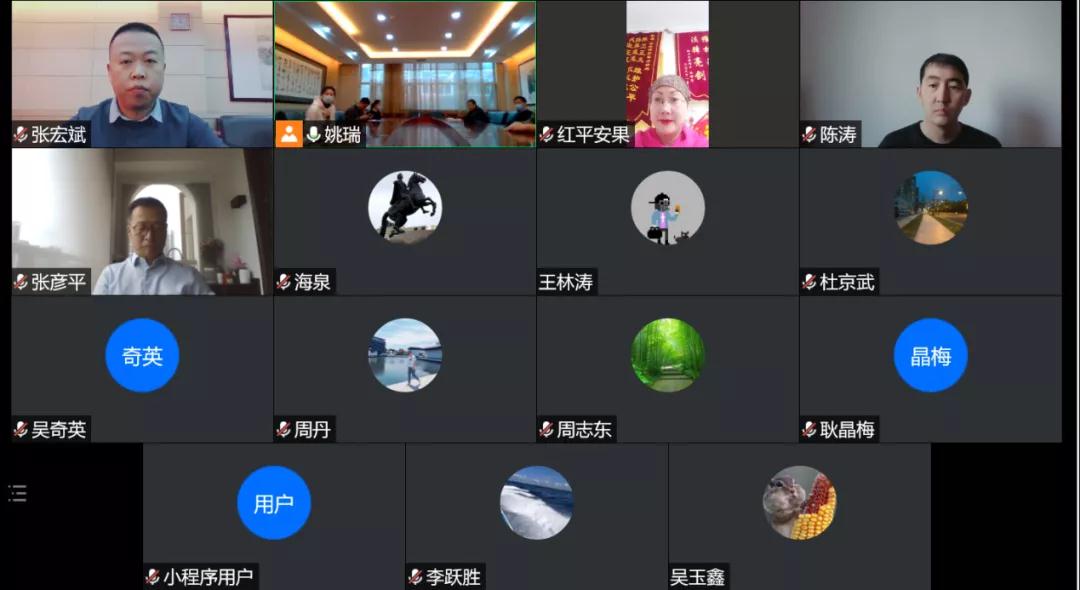Select 张彦平's video tile
Viewport: 1080px width, 590px height.
click(x=141, y=221)
